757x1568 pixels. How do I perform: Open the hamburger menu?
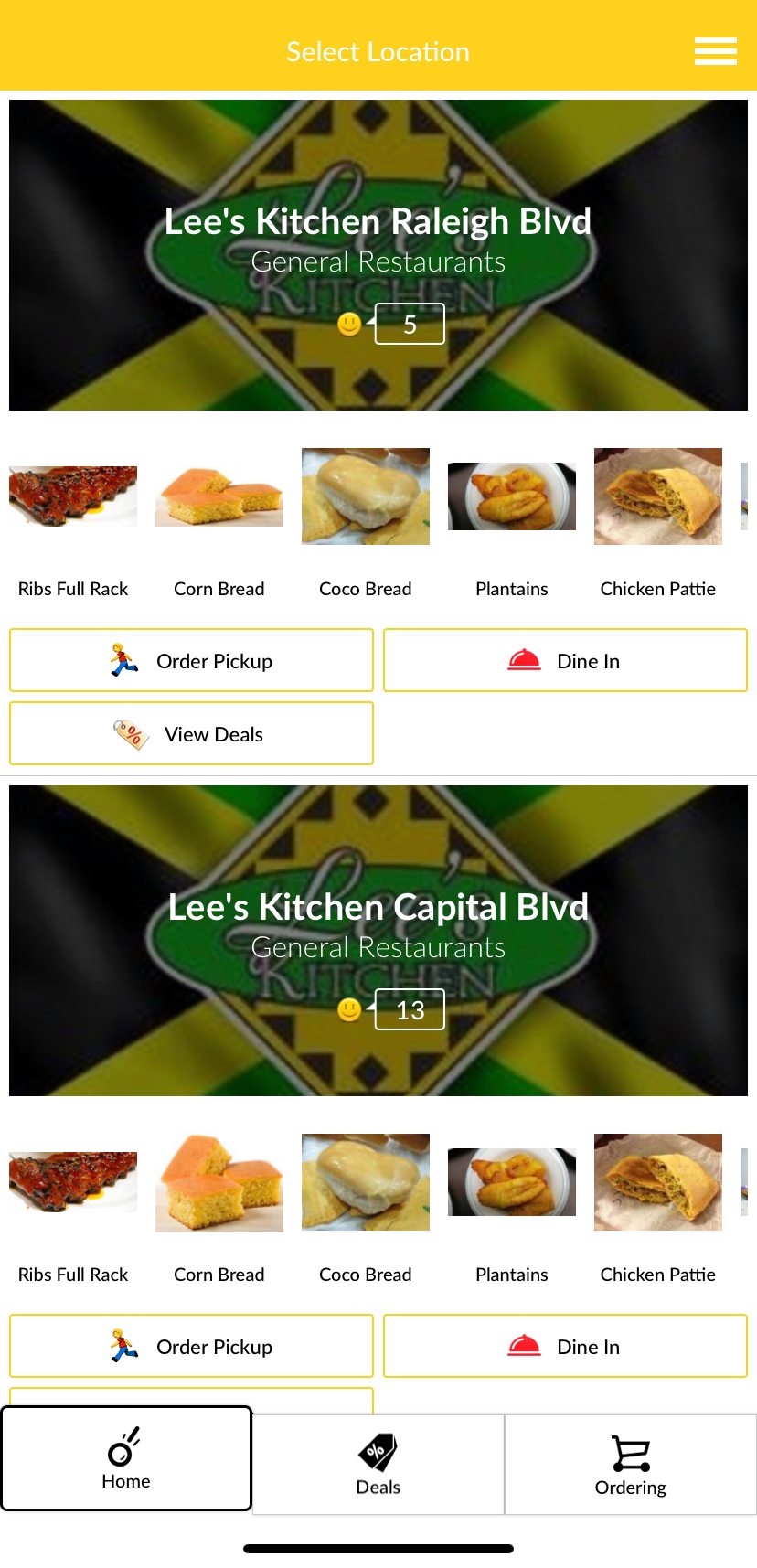715,51
